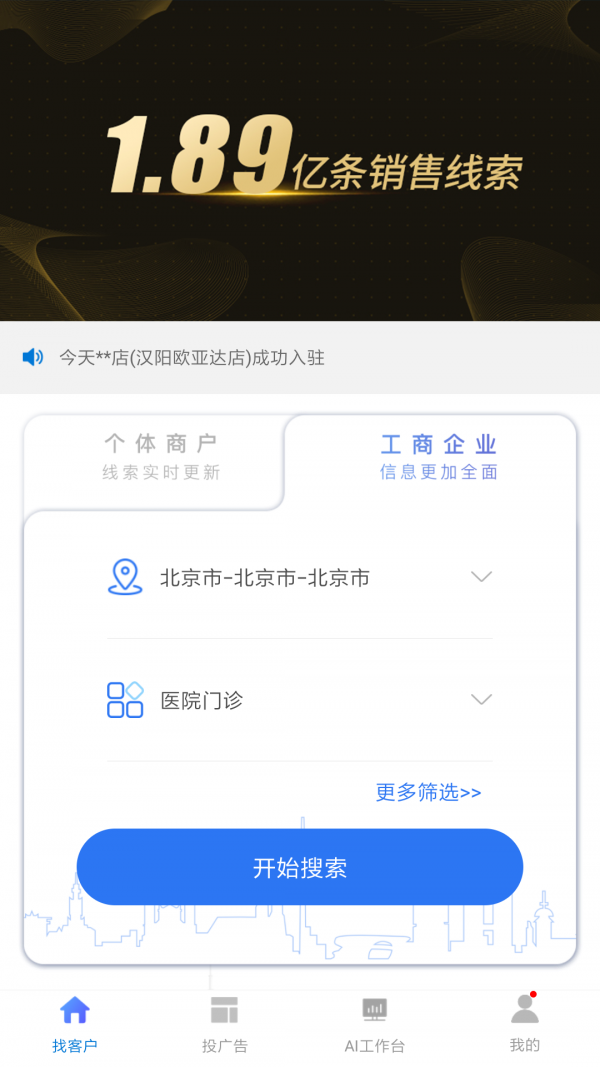Open 更多筛选 filter options

click(x=428, y=792)
